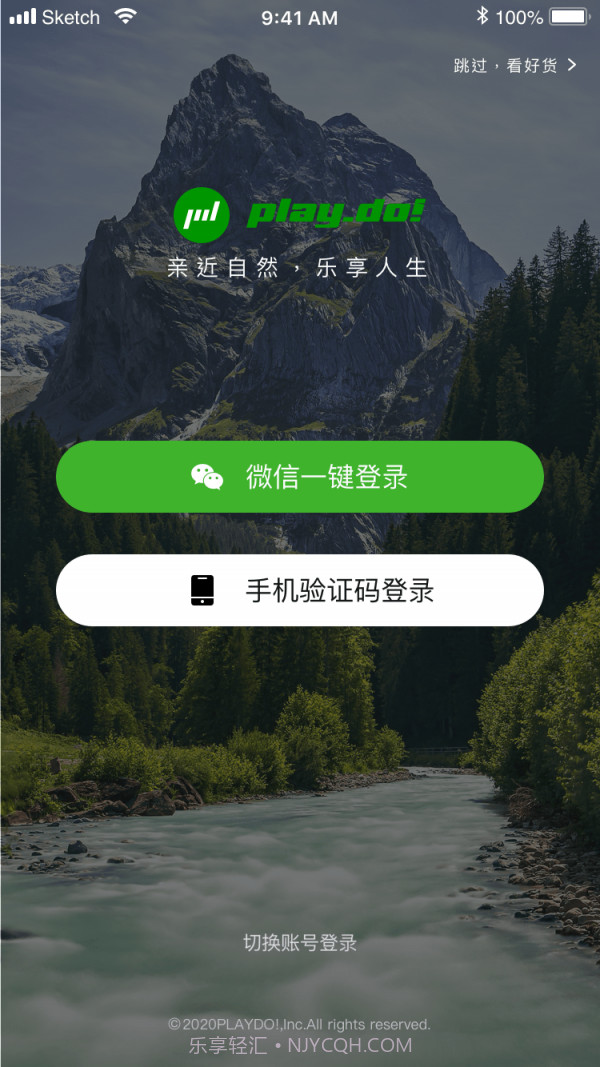This screenshot has height=1067, width=600.
Task: Choose 手机验证码登录 option
Action: pyautogui.click(x=300, y=590)
